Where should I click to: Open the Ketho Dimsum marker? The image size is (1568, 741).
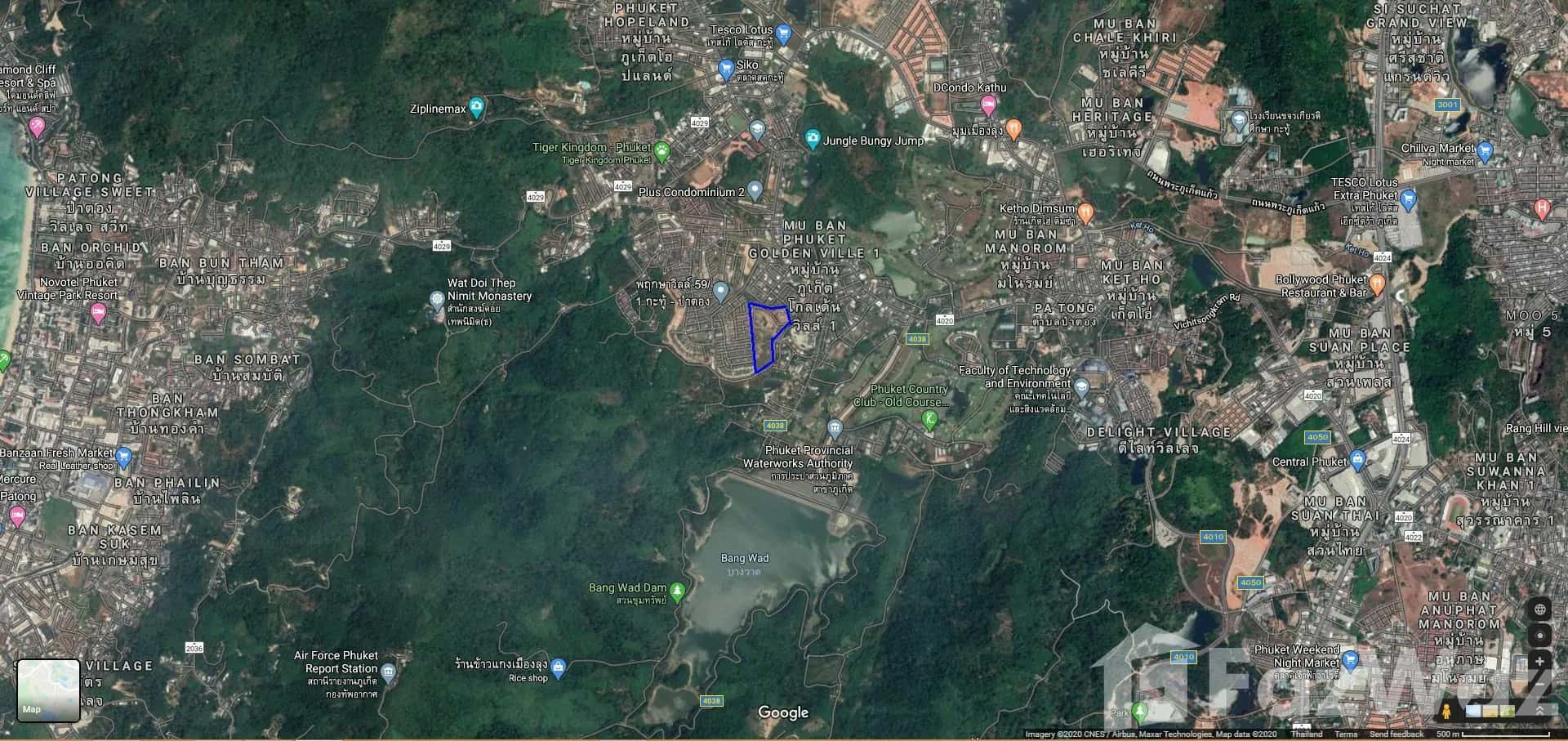pyautogui.click(x=1085, y=212)
